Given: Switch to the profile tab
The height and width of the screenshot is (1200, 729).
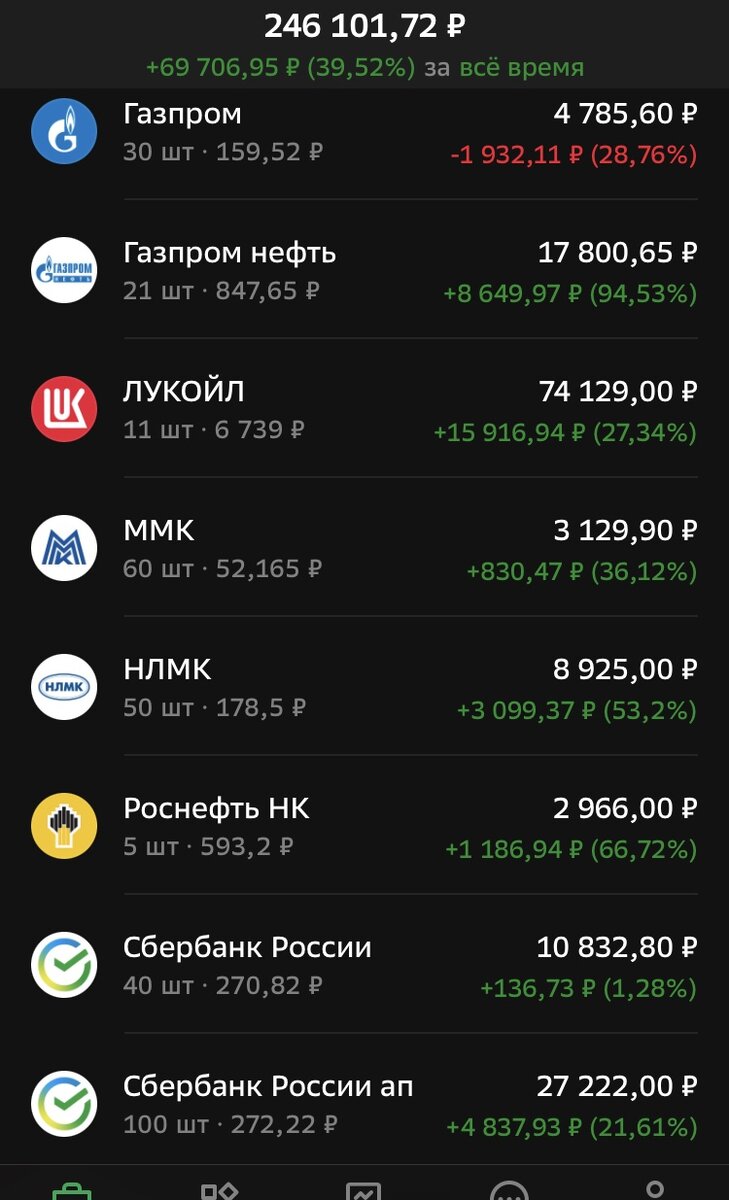Looking at the screenshot, I should point(655,1191).
